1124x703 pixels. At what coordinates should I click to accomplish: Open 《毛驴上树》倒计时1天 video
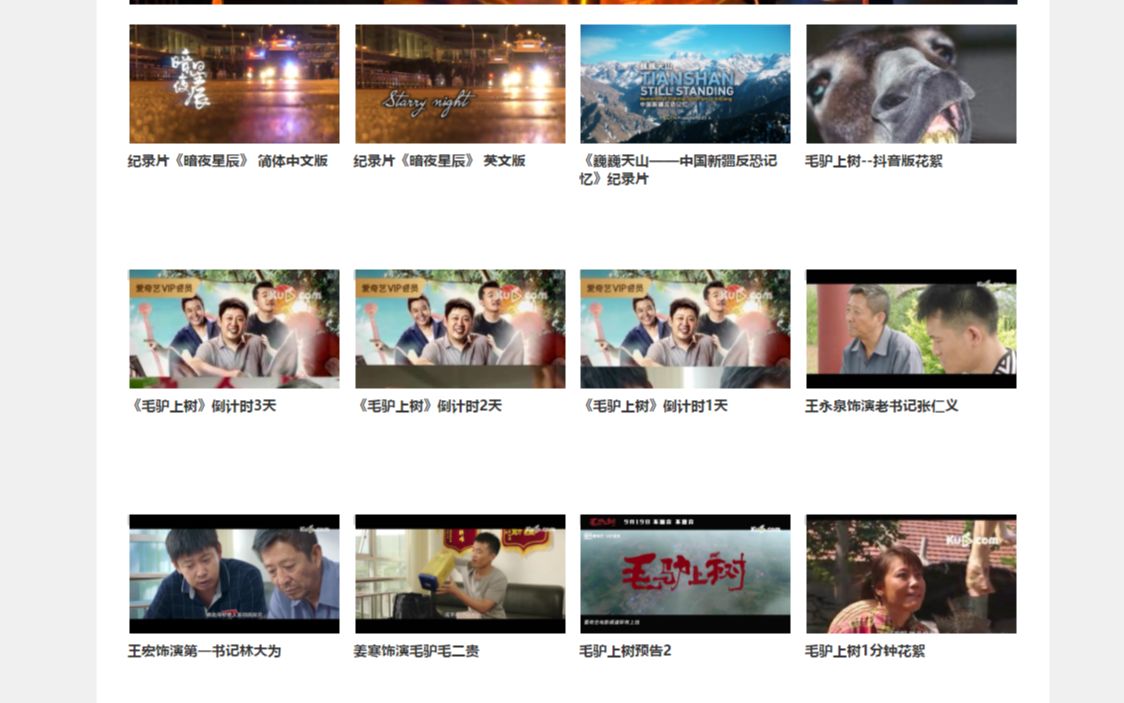[x=685, y=329]
